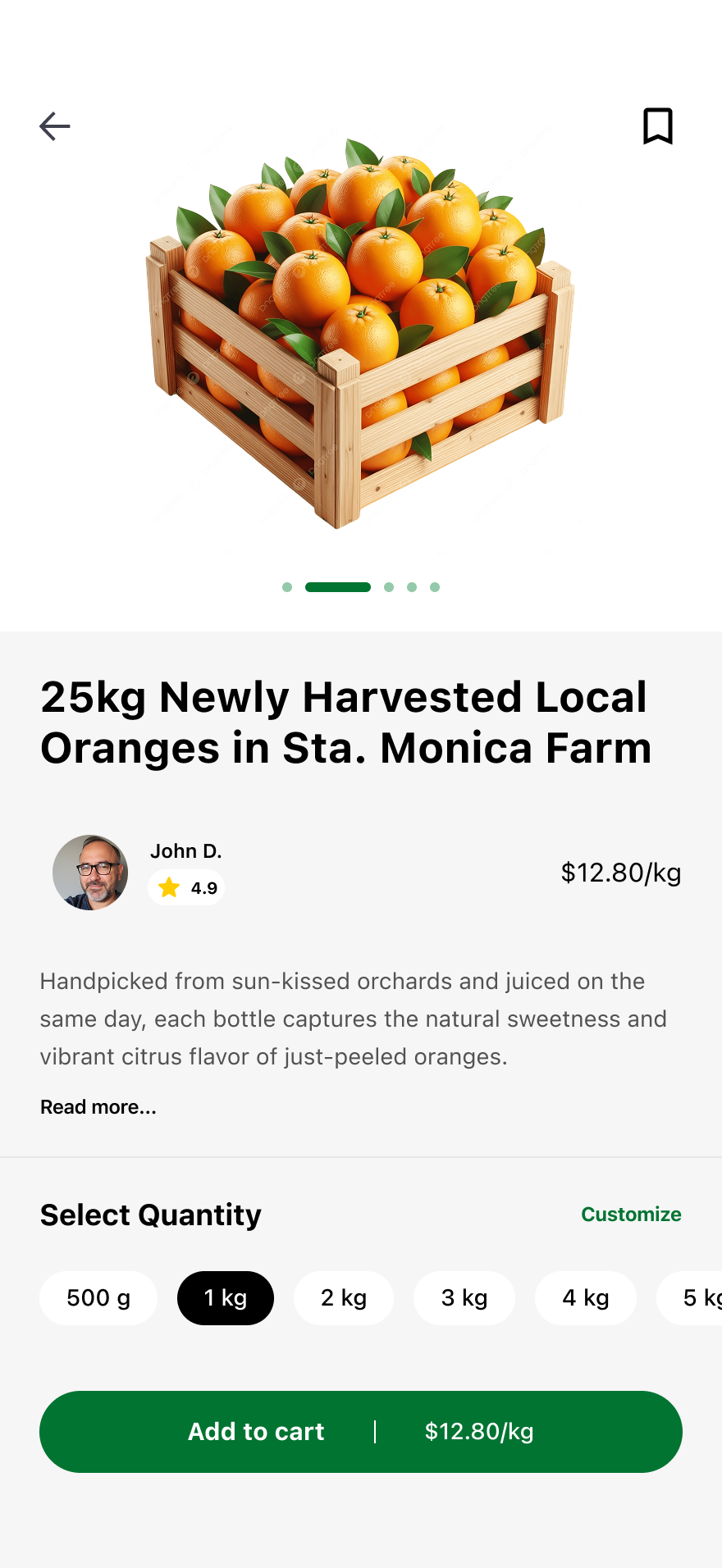Screen dimensions: 722x1568
Task: Select the 500 g quantity option
Action: [x=98, y=1297]
